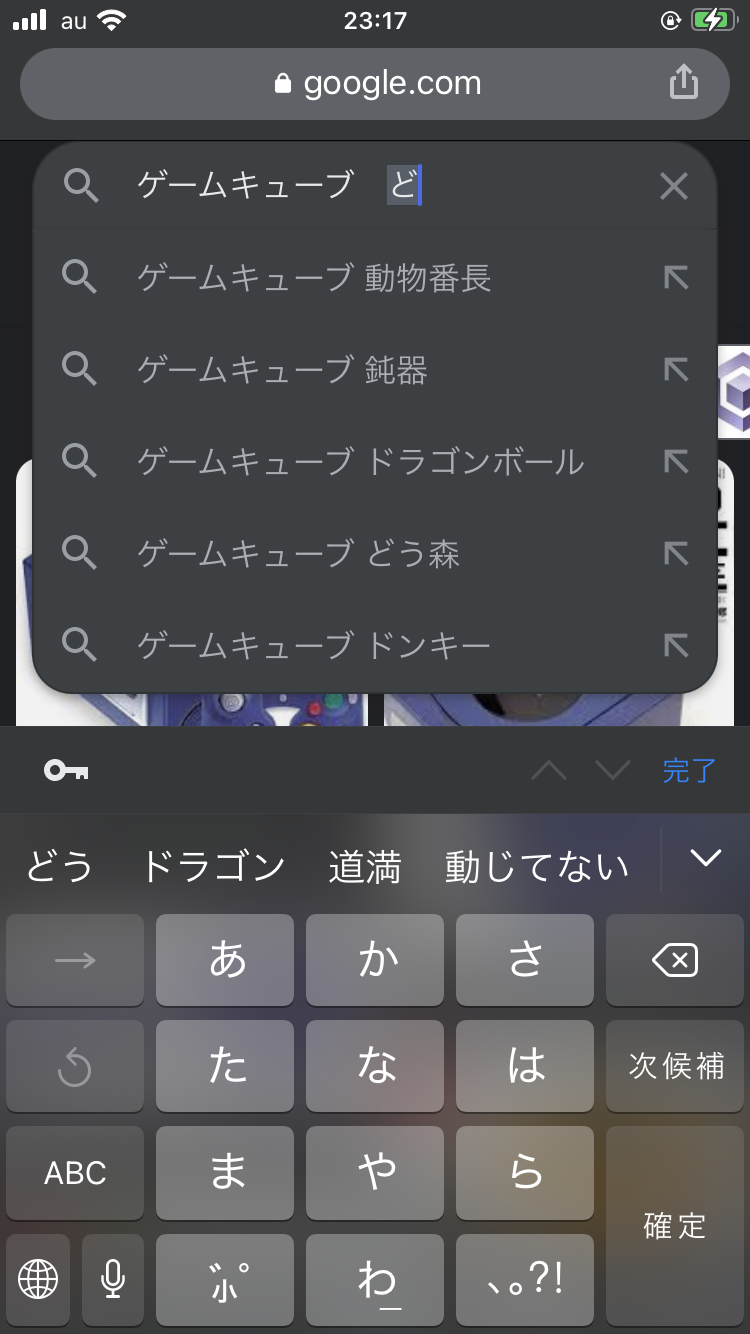
Task: Select suggestion ゲームキューブ どう森
Action: coord(298,553)
